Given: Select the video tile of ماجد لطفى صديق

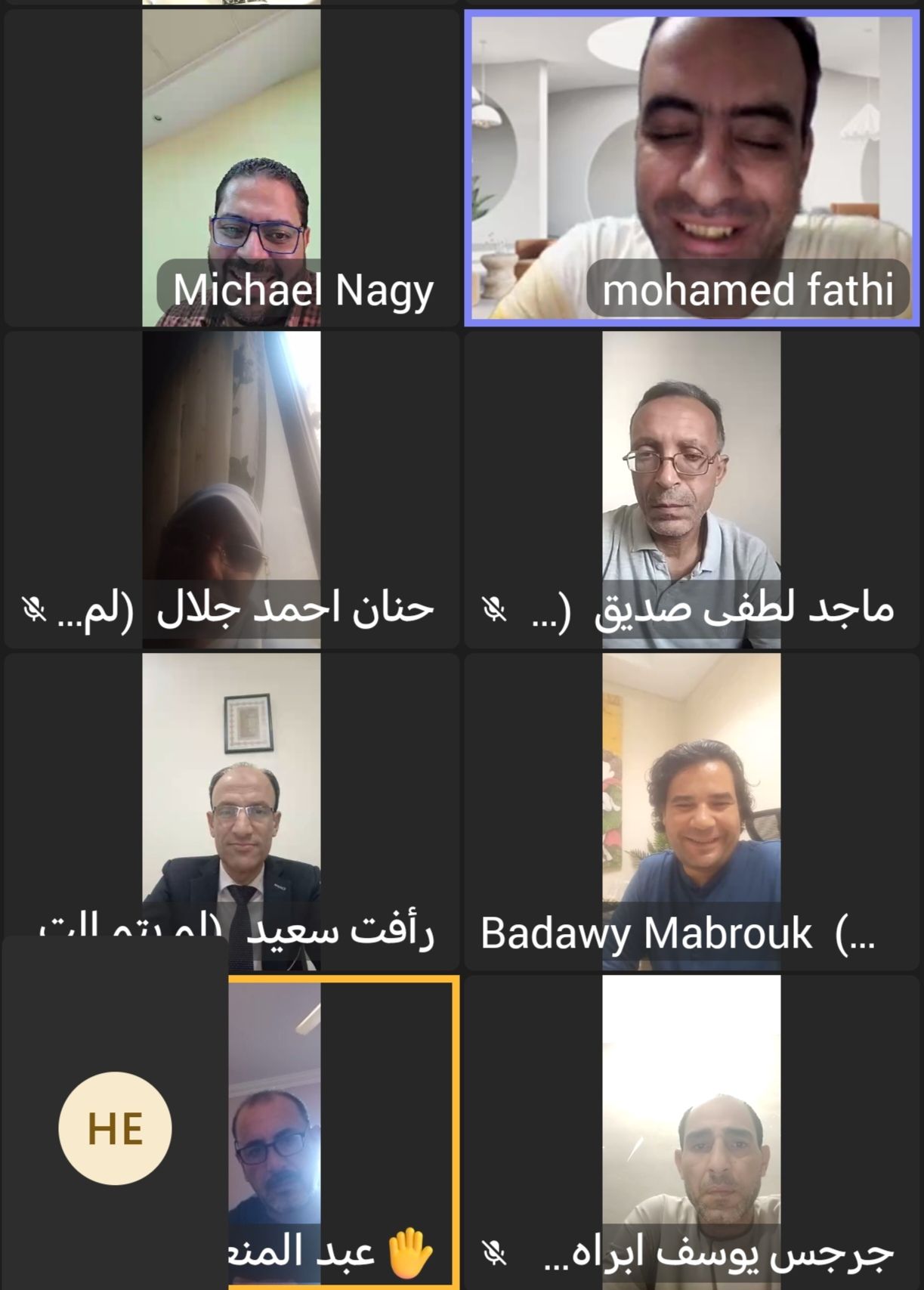Looking at the screenshot, I should tap(691, 489).
